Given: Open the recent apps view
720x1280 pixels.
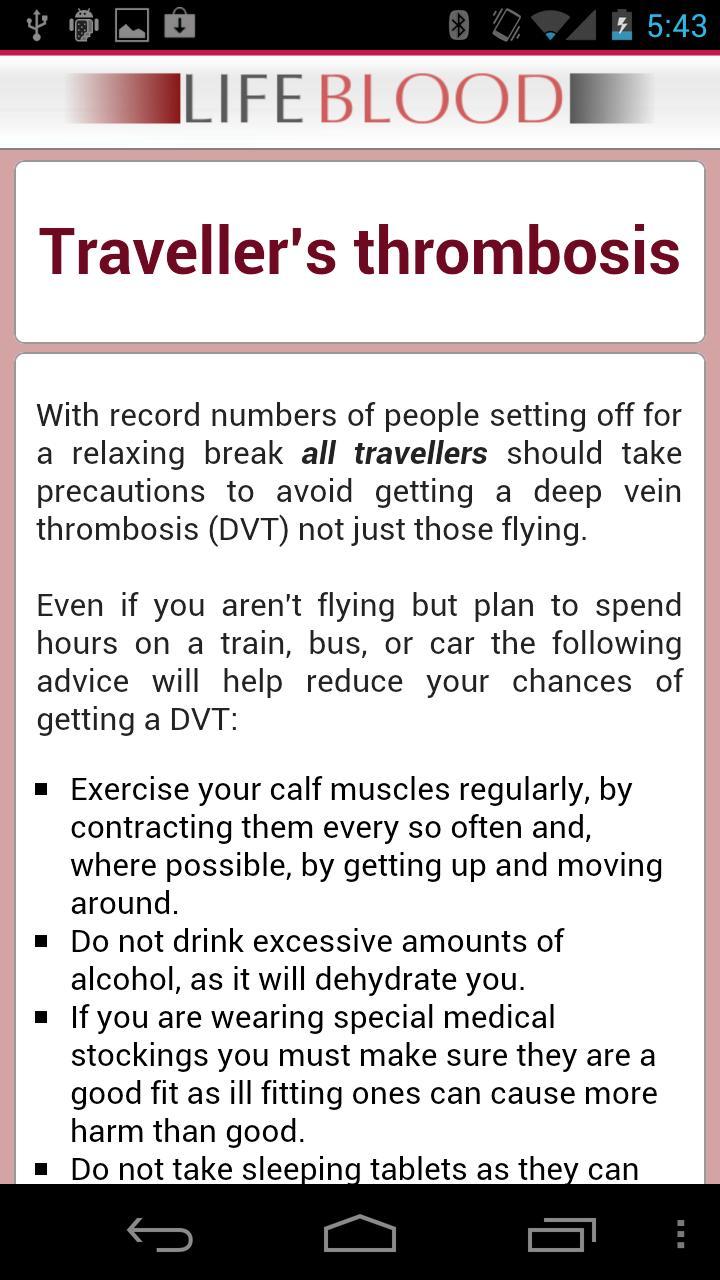Looking at the screenshot, I should pyautogui.click(x=561, y=1235).
